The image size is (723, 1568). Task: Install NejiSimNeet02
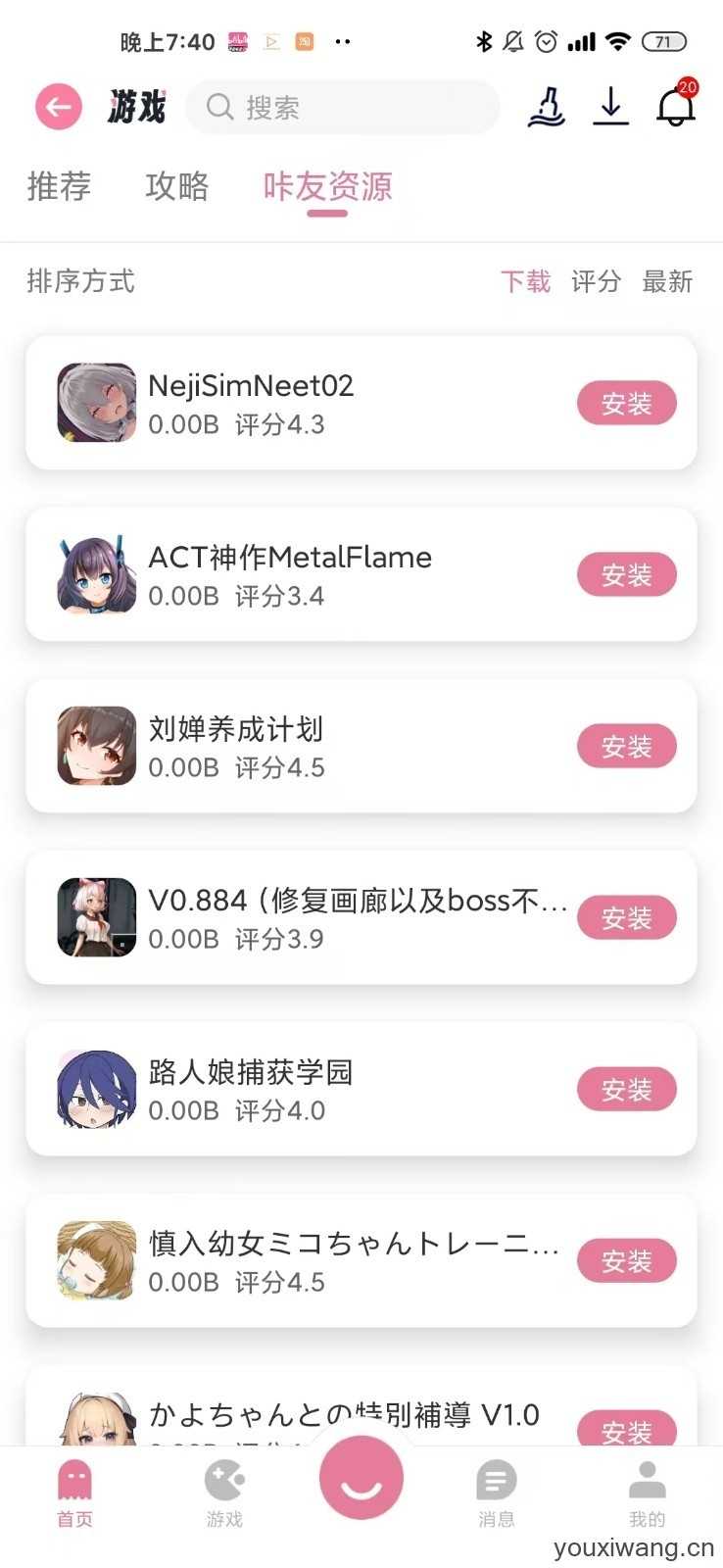pos(626,403)
